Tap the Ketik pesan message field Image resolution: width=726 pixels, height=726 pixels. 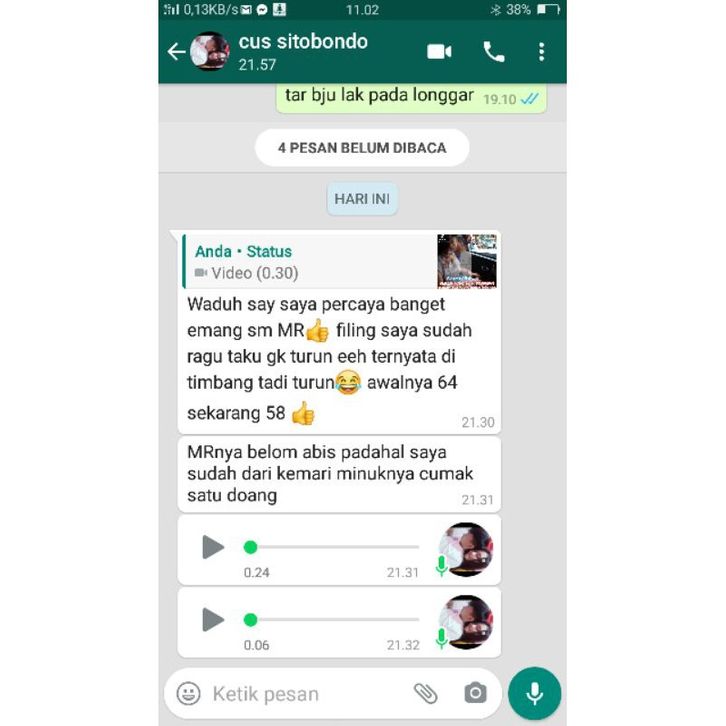tap(300, 693)
